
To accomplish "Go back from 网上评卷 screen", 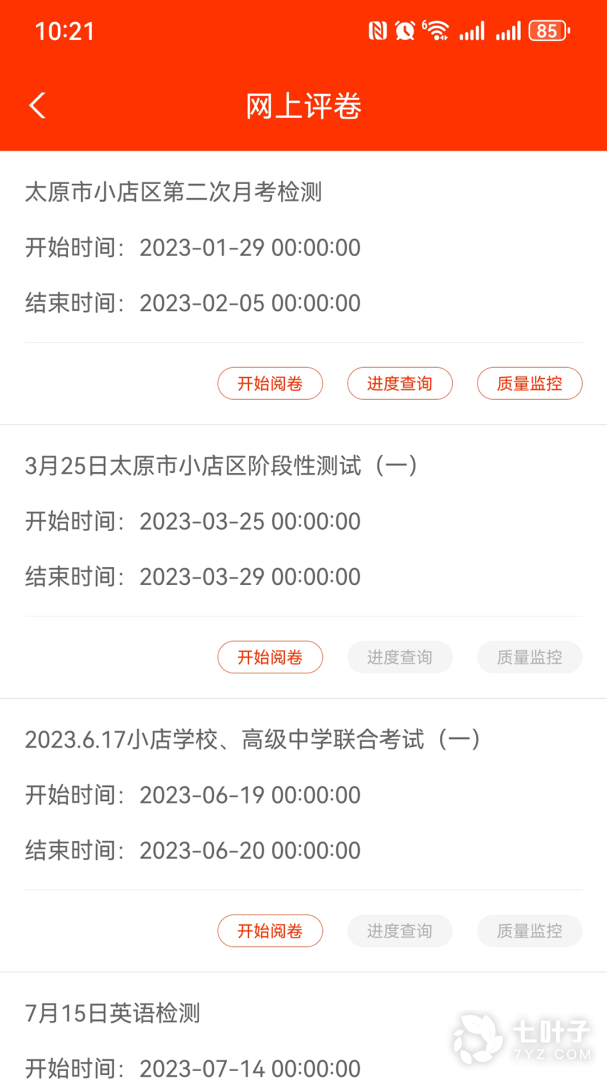I will pos(38,106).
